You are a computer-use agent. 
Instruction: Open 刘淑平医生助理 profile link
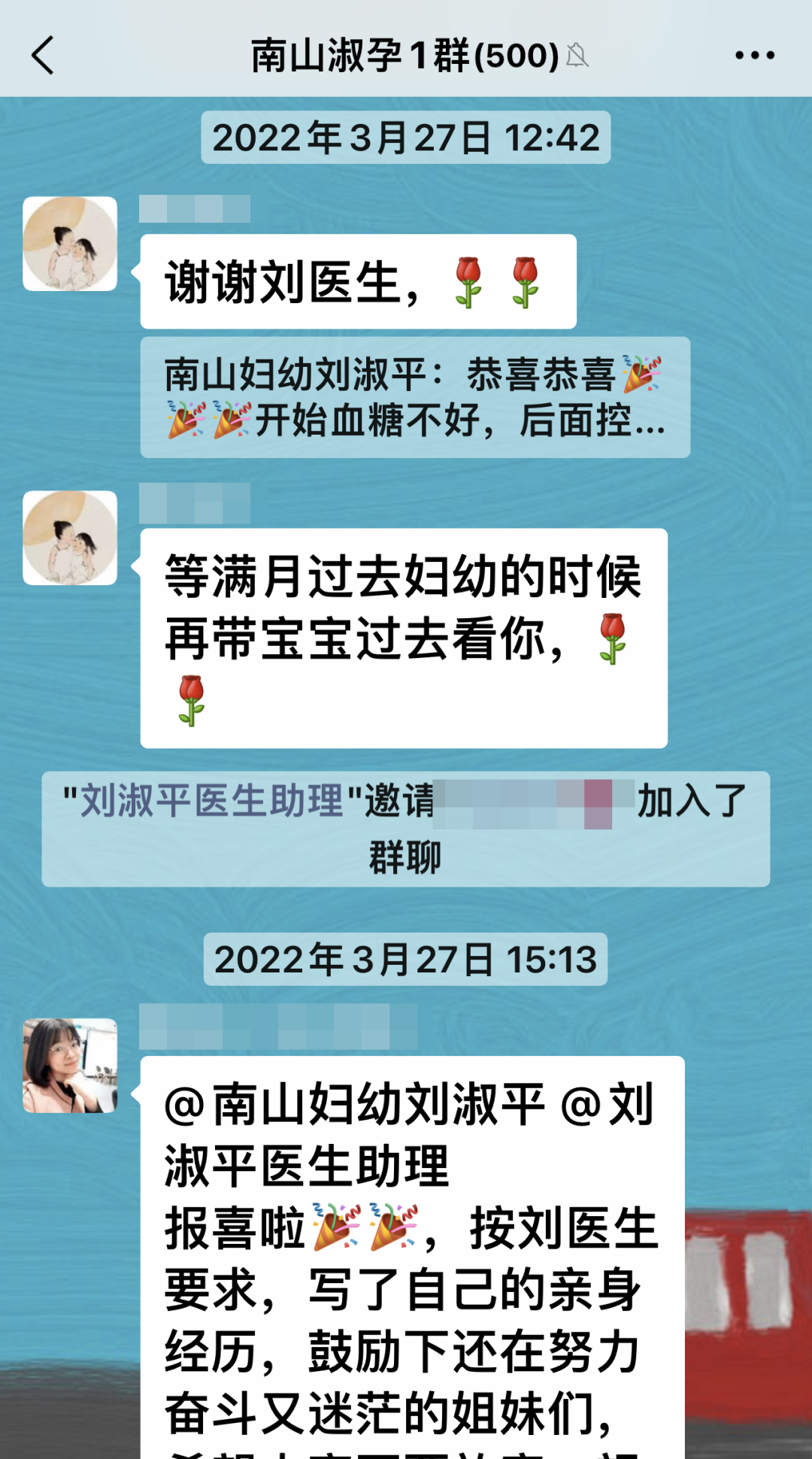(211, 801)
